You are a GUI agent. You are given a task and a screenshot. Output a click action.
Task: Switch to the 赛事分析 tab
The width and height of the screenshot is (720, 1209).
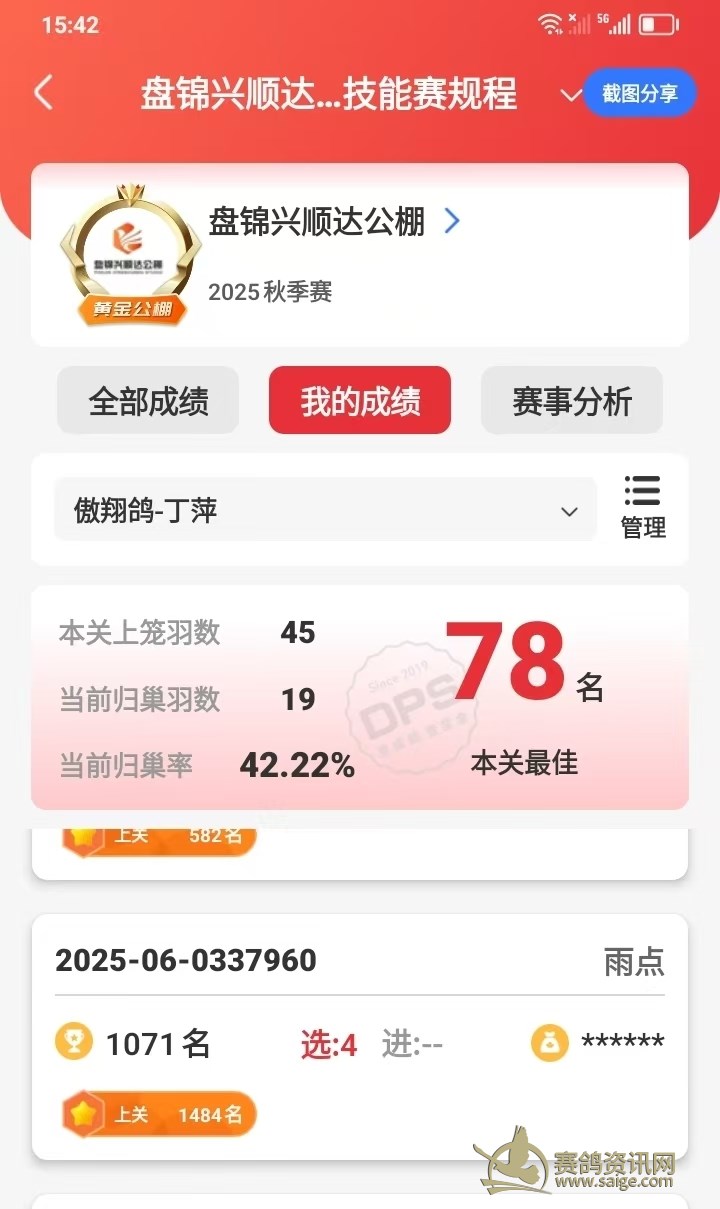(572, 401)
